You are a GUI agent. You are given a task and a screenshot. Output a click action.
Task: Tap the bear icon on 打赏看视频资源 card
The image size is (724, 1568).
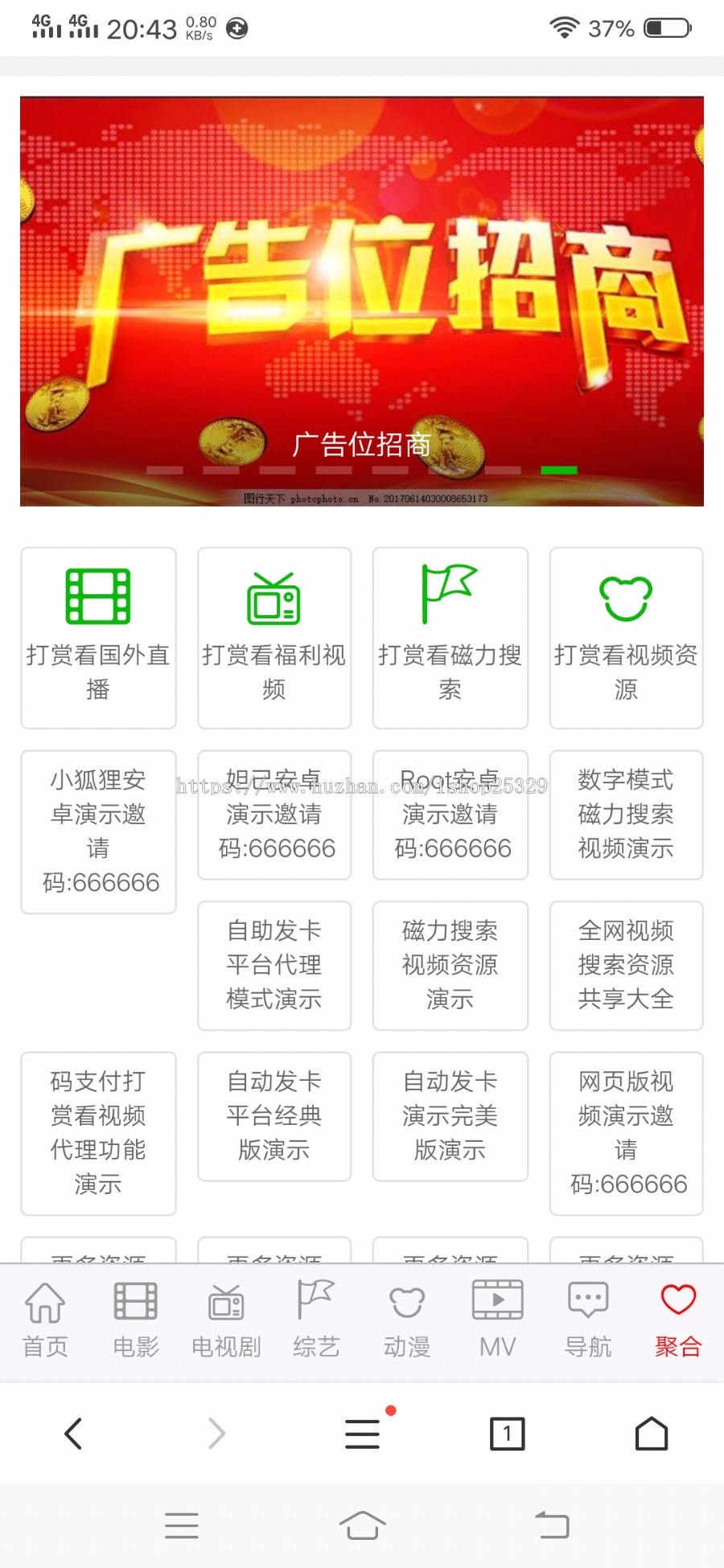tap(626, 597)
